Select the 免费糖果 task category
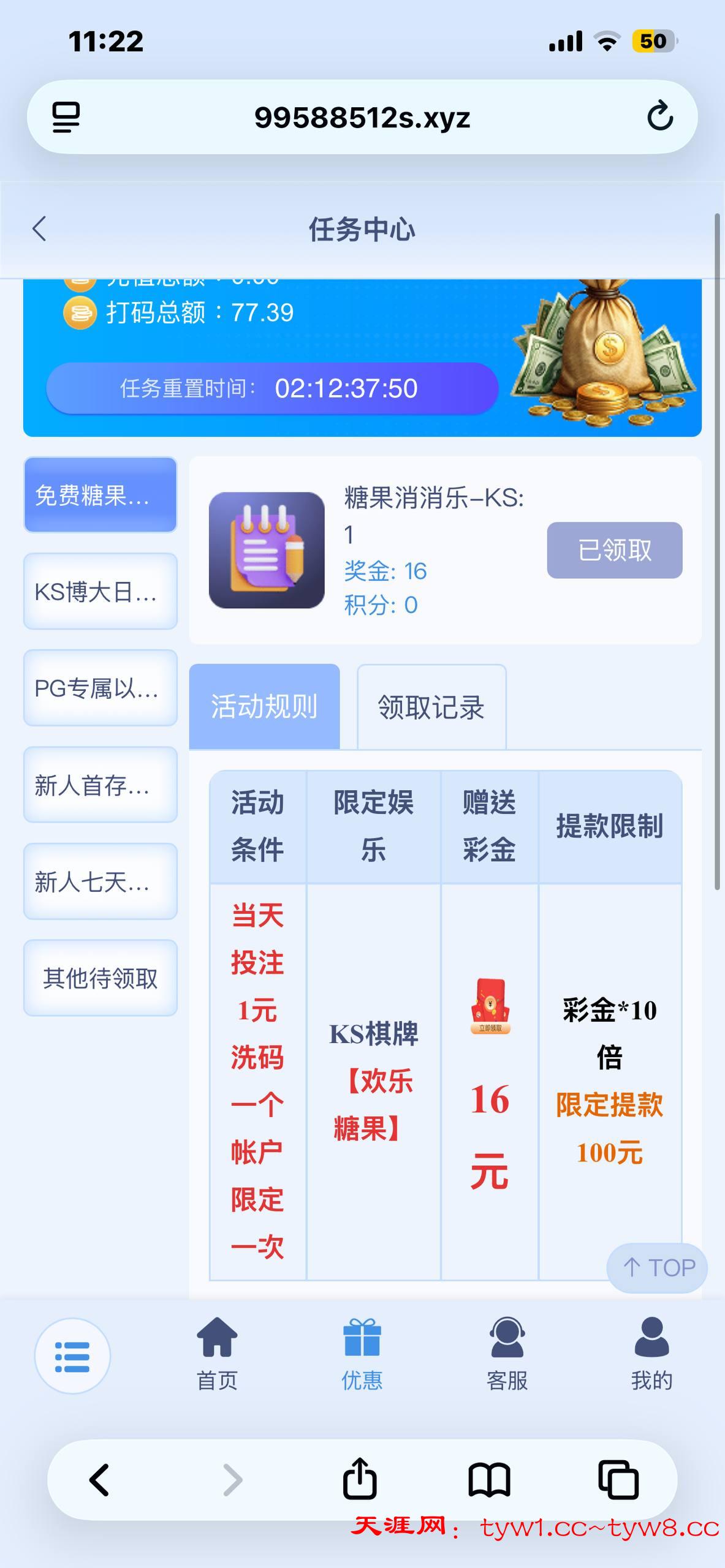The height and width of the screenshot is (1568, 725). (101, 495)
